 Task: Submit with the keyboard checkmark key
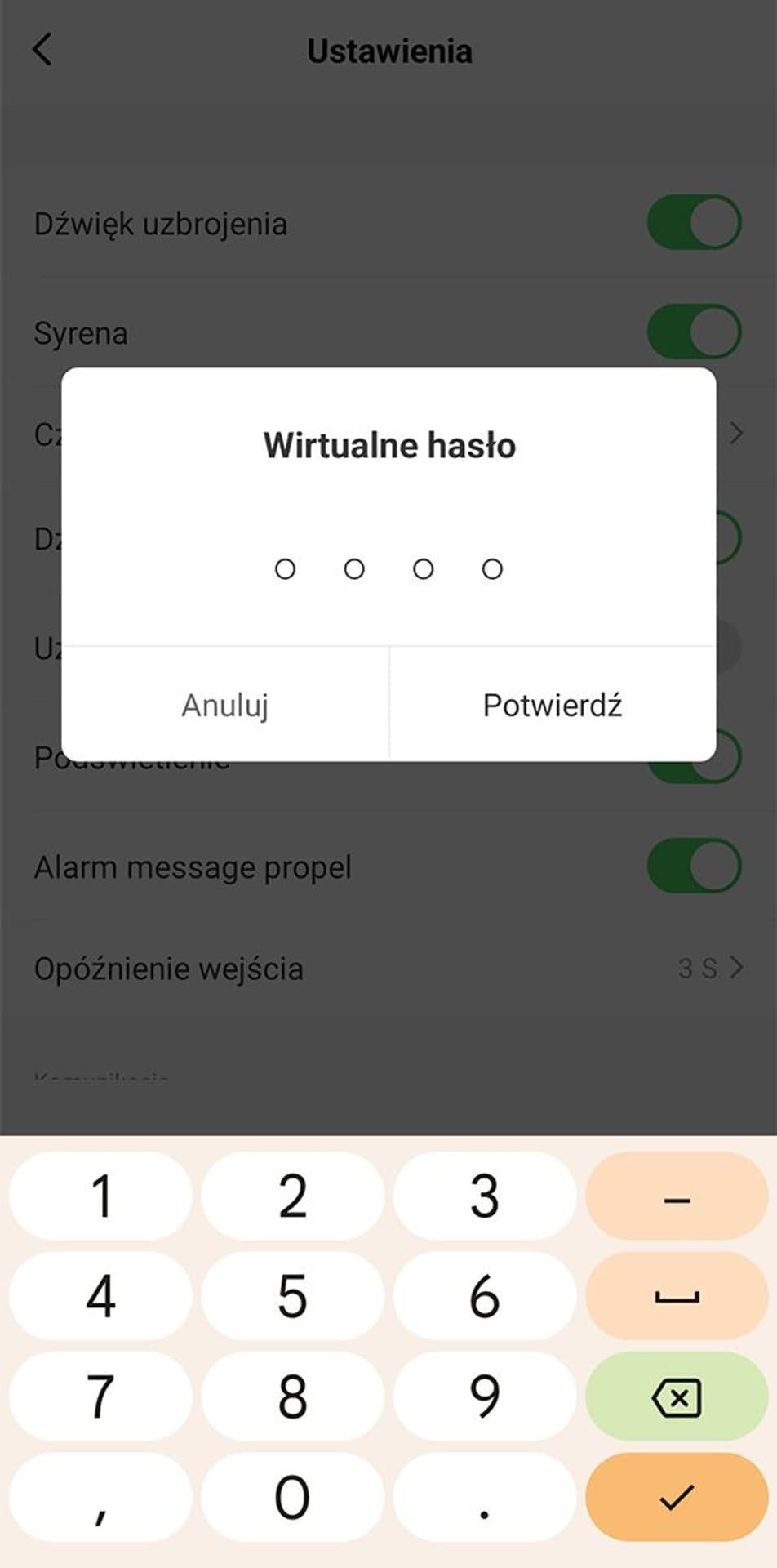point(677,1497)
